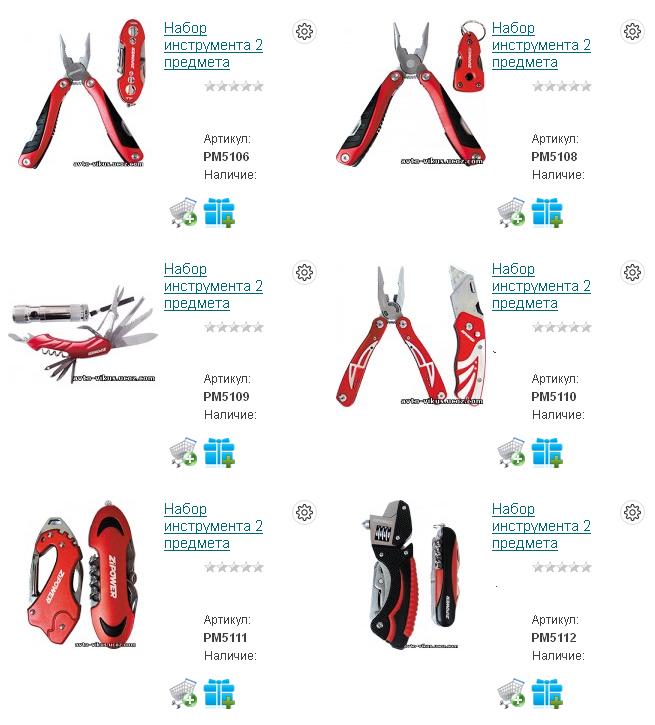Open the PM5112 product title link
The height and width of the screenshot is (725, 655).
click(540, 526)
